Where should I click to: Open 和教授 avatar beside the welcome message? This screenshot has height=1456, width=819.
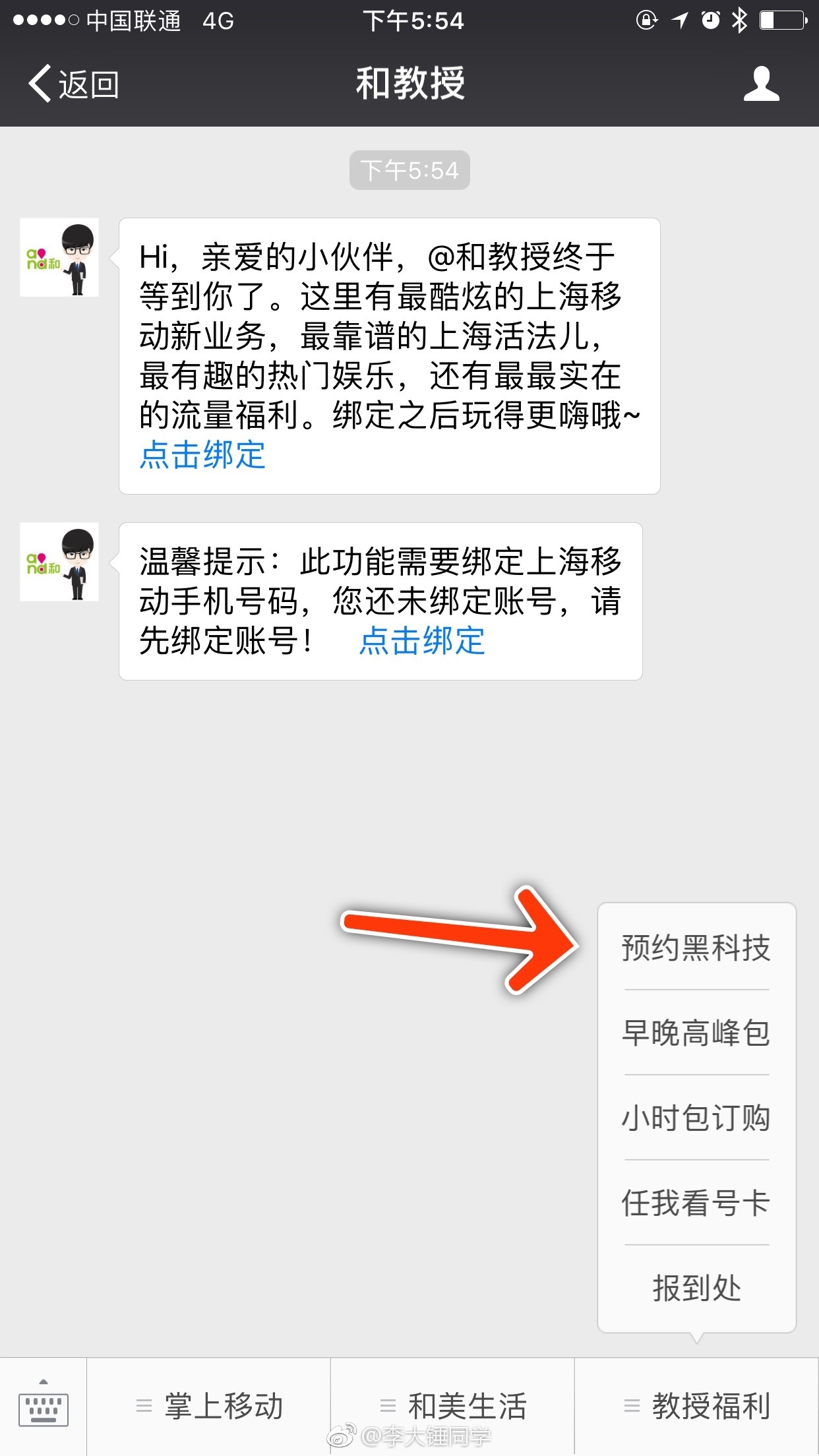(59, 257)
